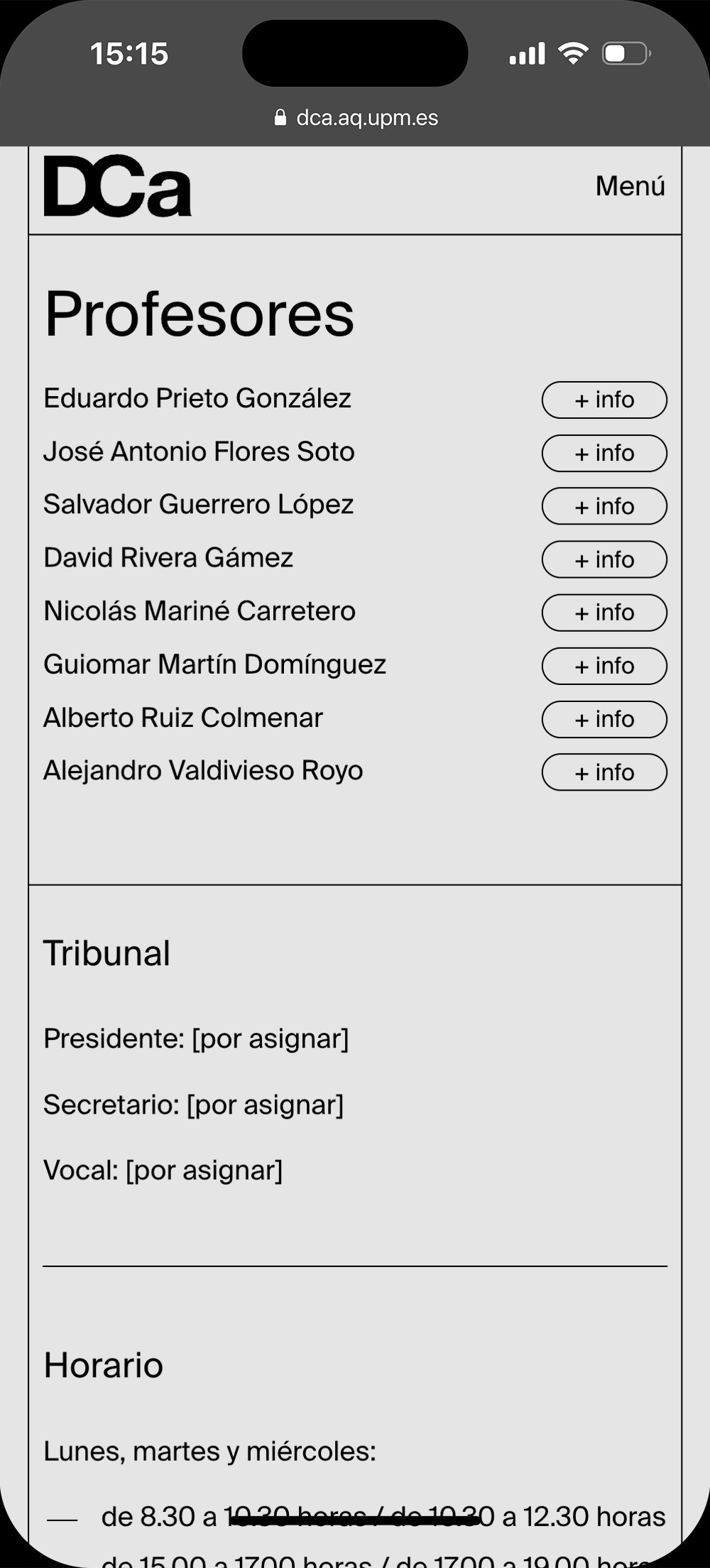Open info for Alejandro Valdivieso Royo

point(604,772)
